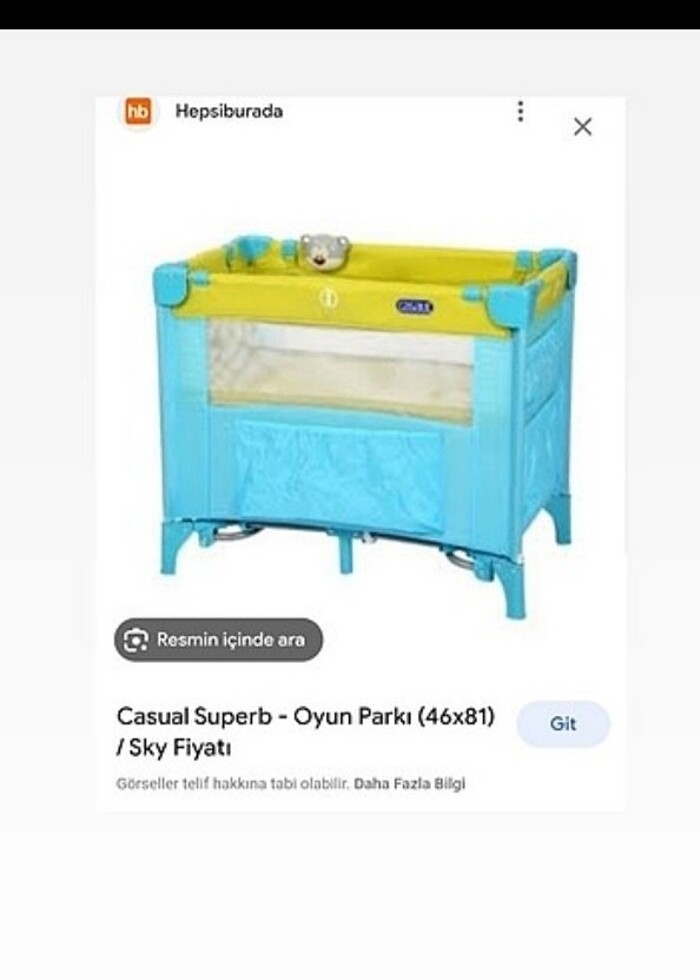700x980 pixels.
Task: Open the three-dot overflow menu
Action: pyautogui.click(x=520, y=111)
